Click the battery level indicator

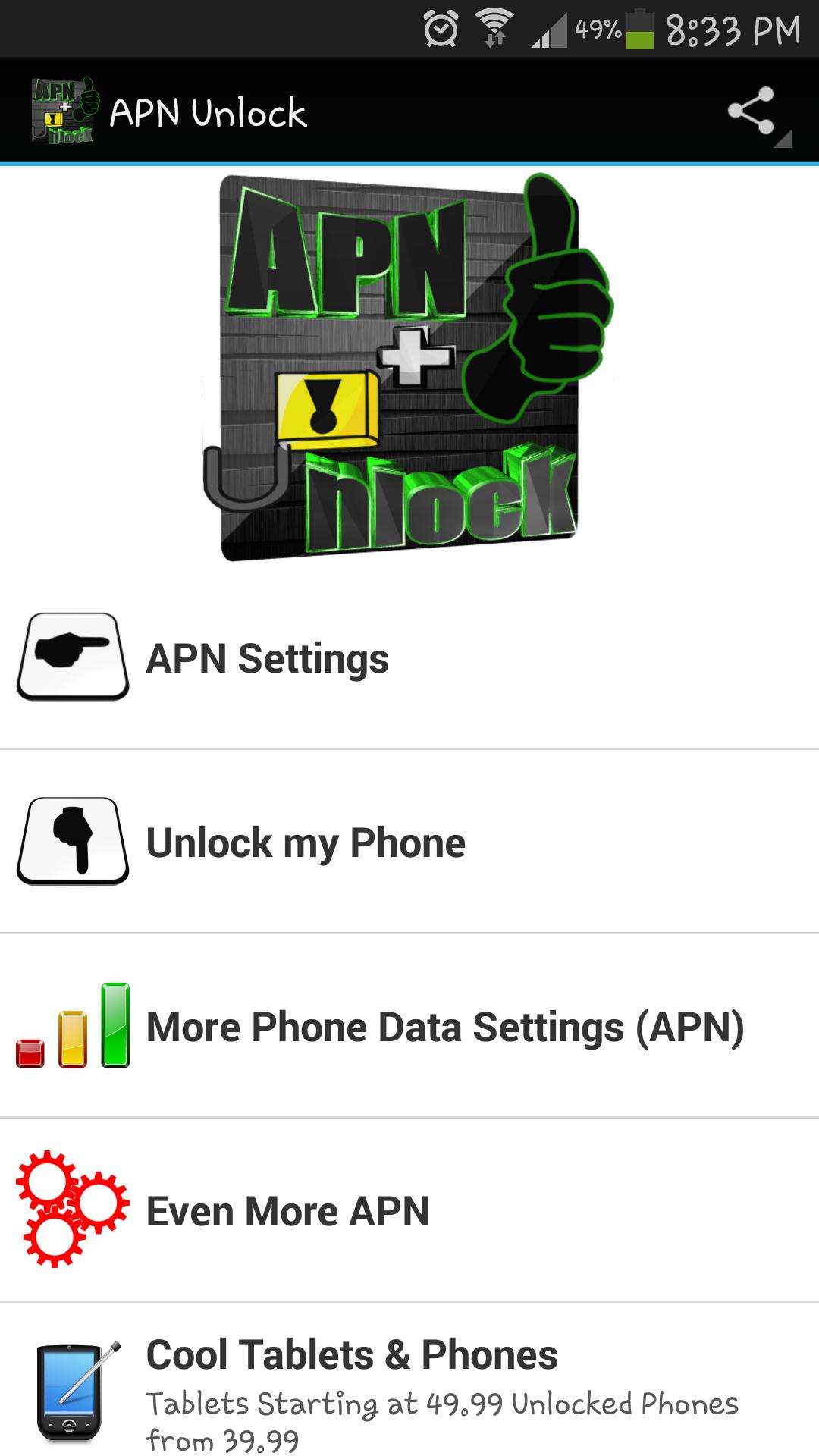(x=642, y=28)
